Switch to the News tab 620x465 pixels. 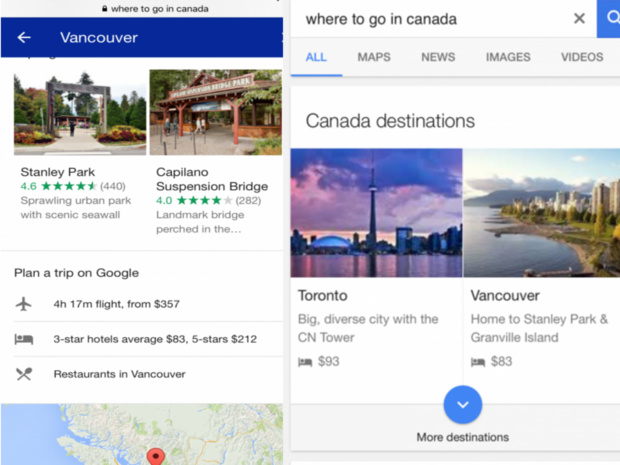coord(438,57)
